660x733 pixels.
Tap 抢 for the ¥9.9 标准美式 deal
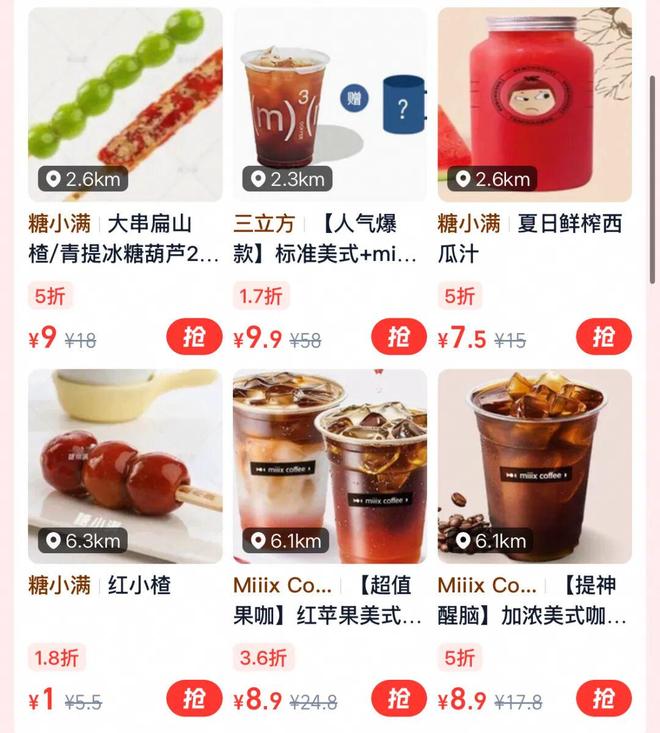398,338
